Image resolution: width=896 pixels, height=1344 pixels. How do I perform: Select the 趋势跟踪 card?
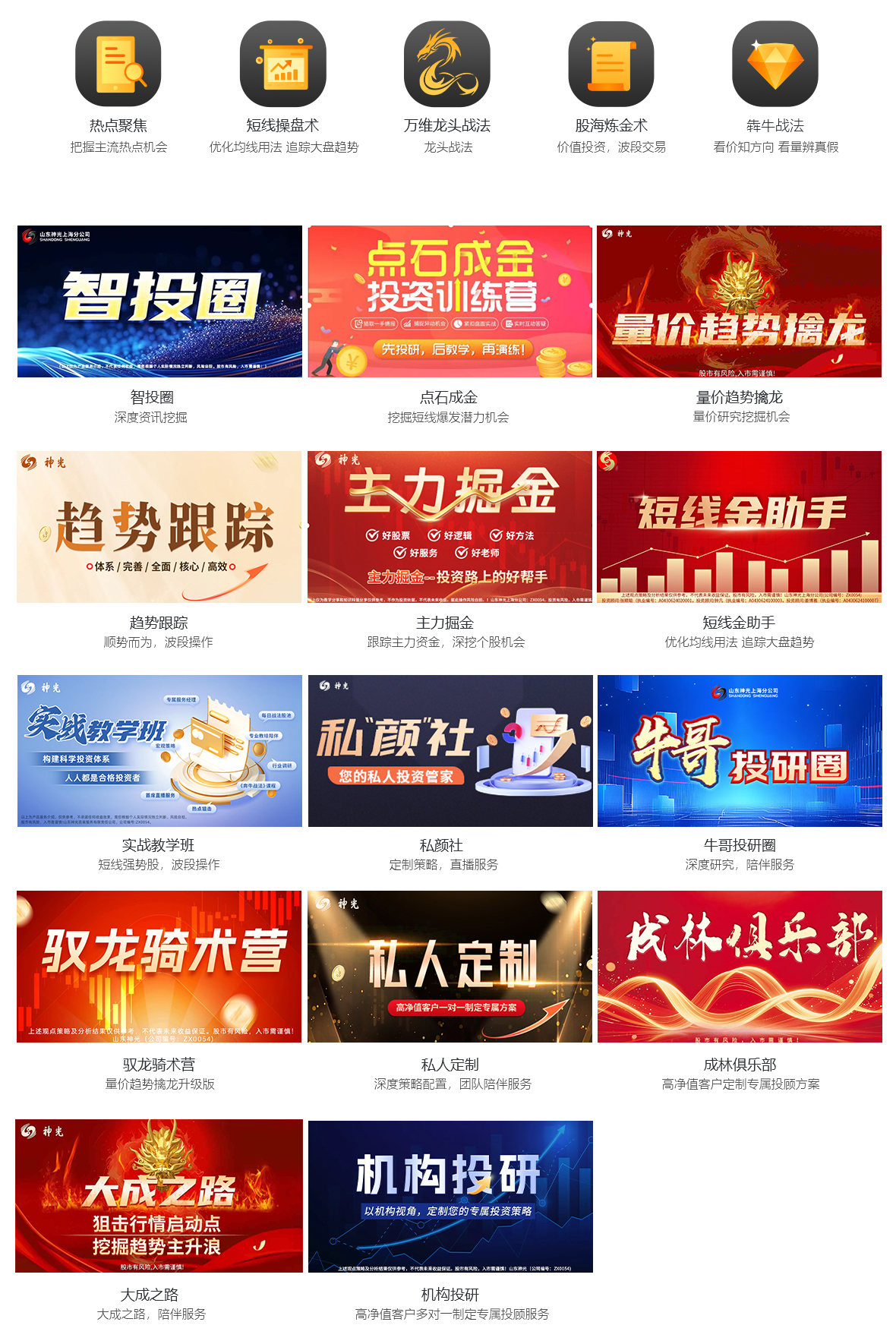pos(159,527)
